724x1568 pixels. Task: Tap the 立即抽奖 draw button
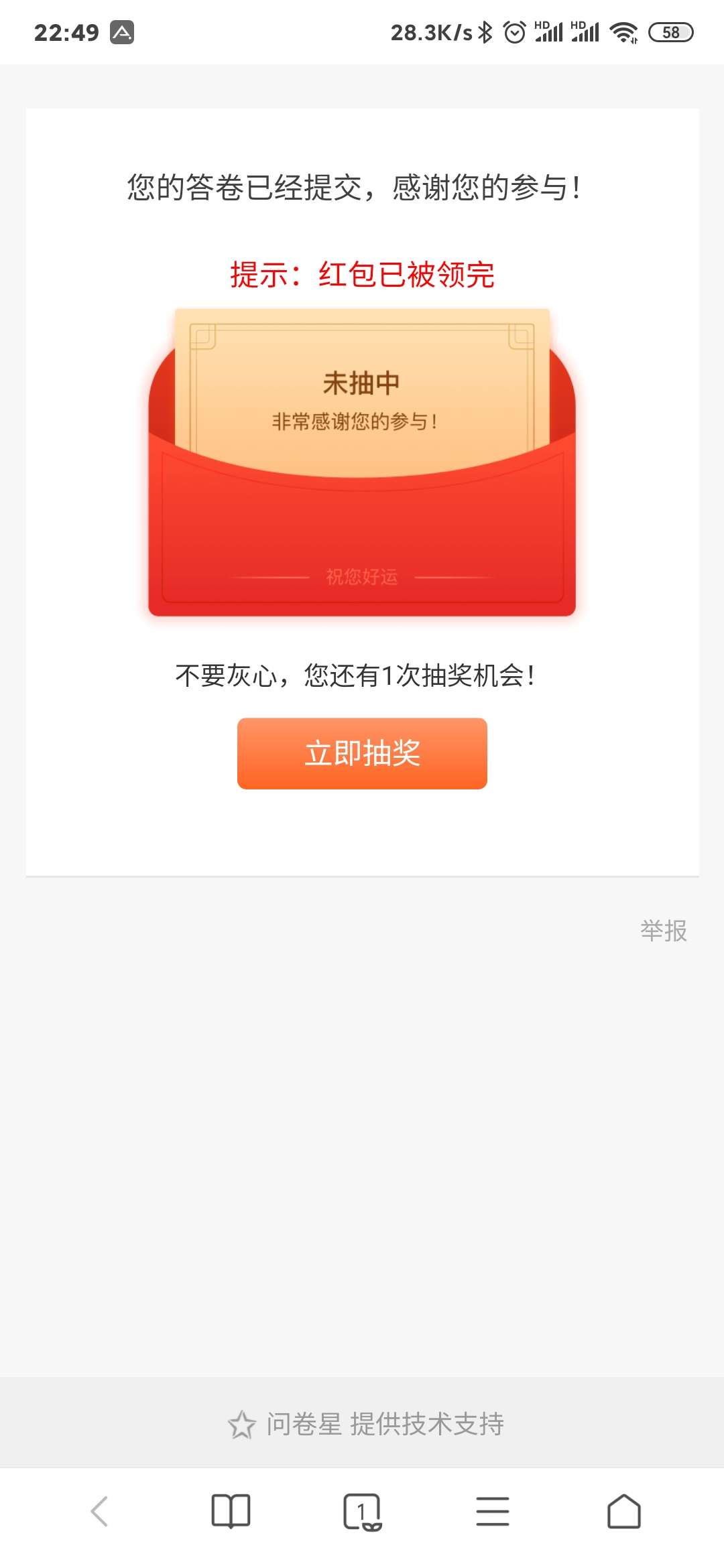(362, 753)
